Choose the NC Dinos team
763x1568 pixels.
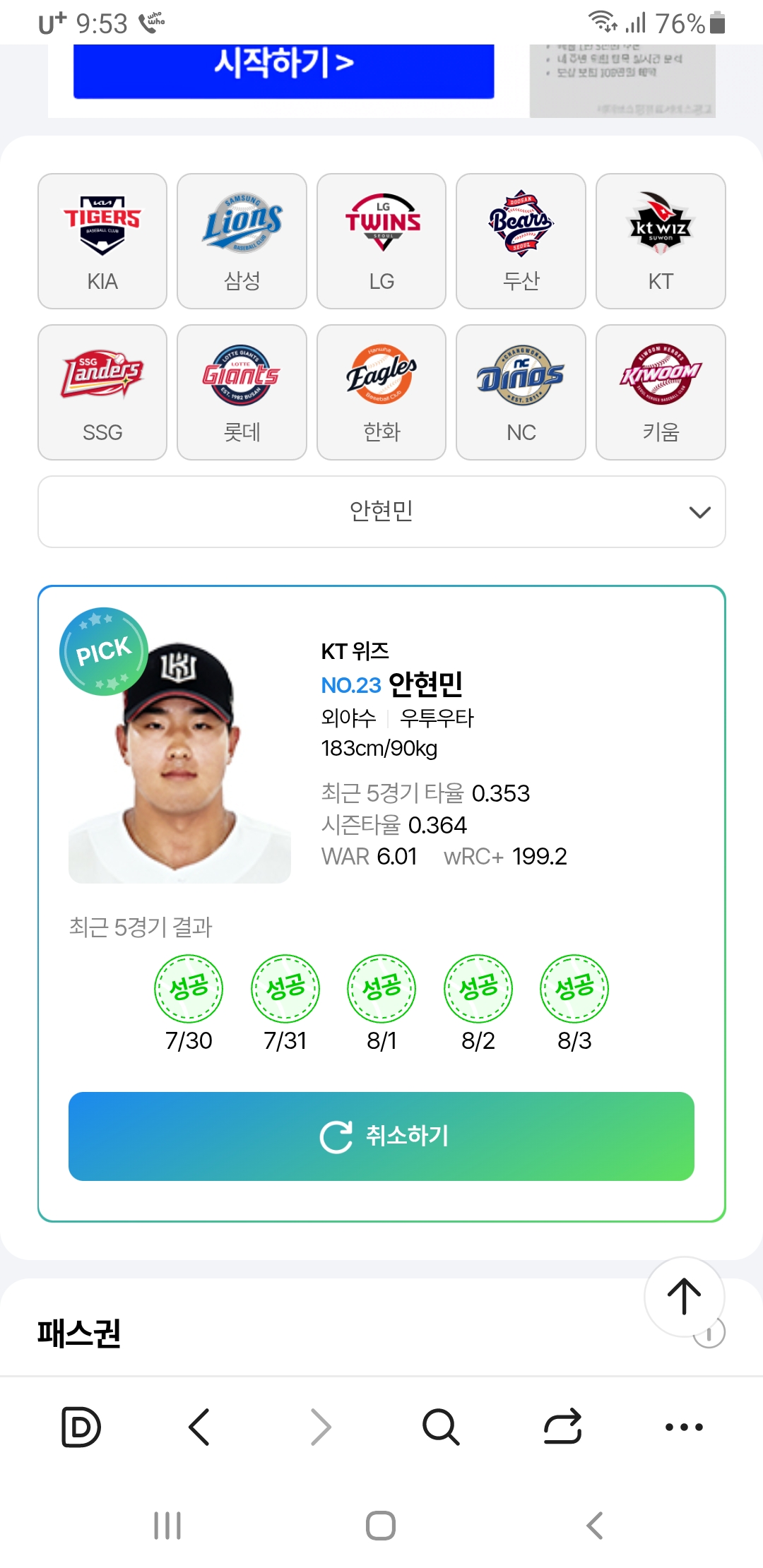521,392
